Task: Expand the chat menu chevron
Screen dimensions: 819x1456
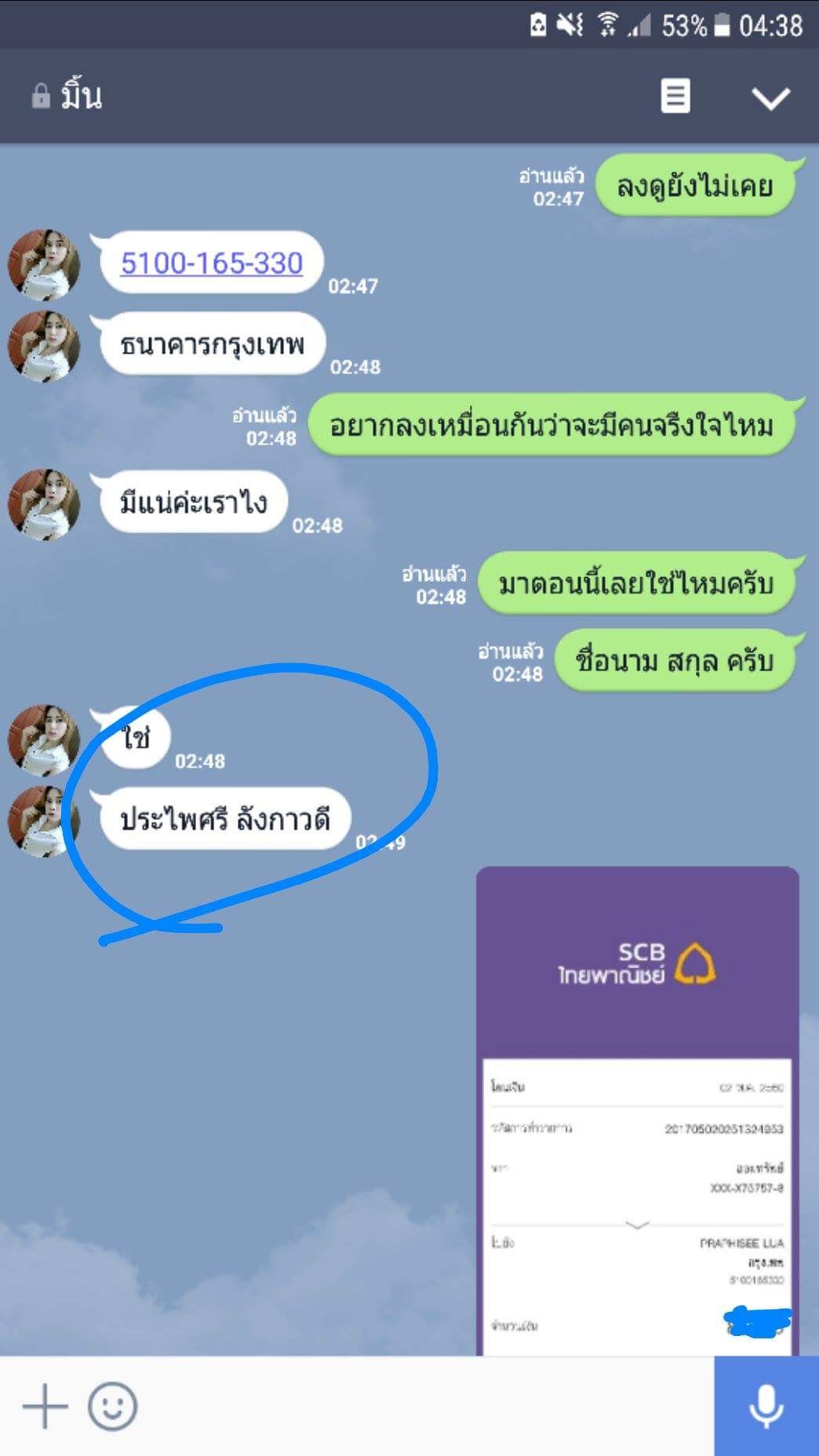Action: pyautogui.click(x=770, y=99)
